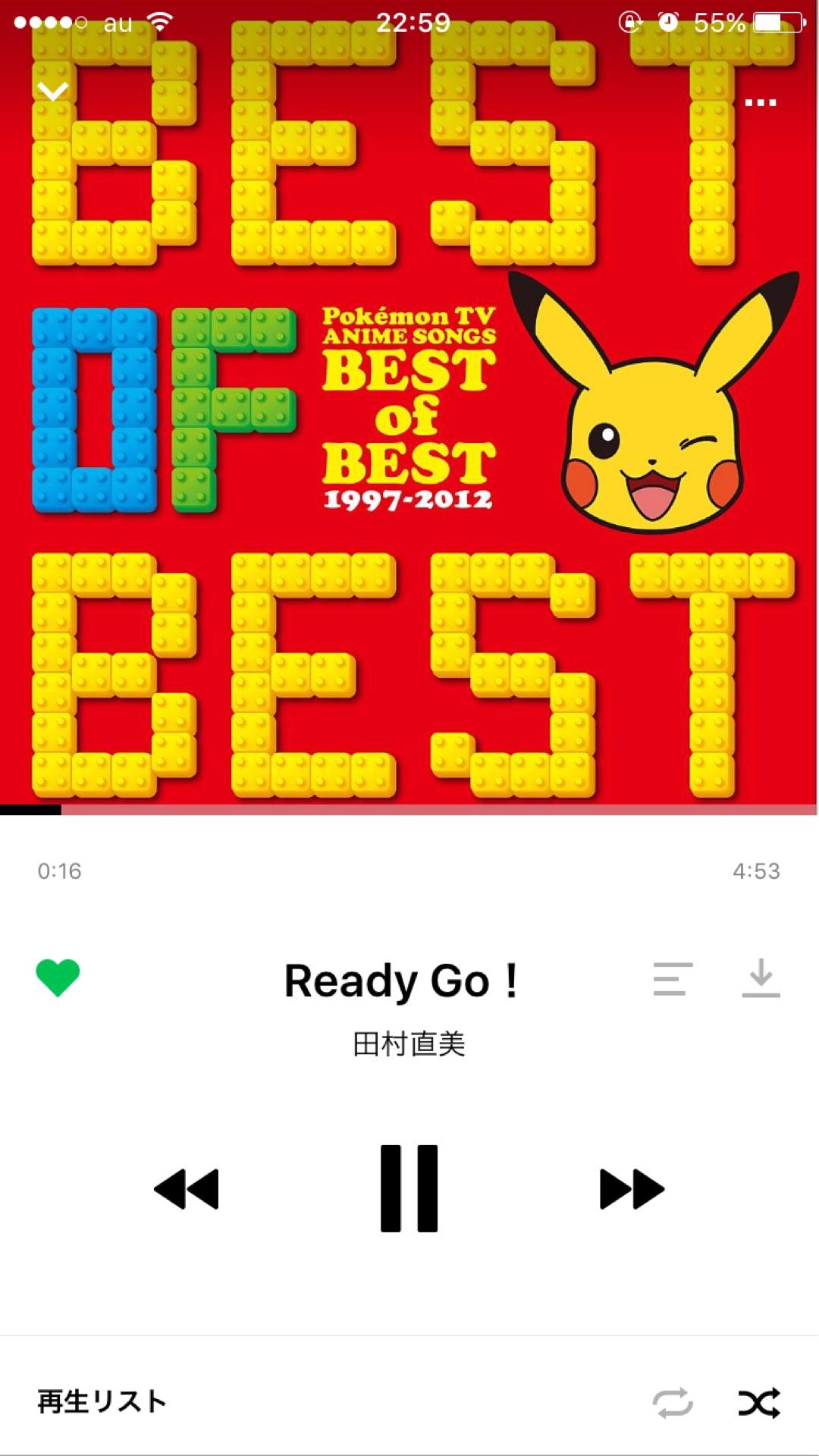
Task: Show lyrics for Ready Go!
Action: [673, 979]
